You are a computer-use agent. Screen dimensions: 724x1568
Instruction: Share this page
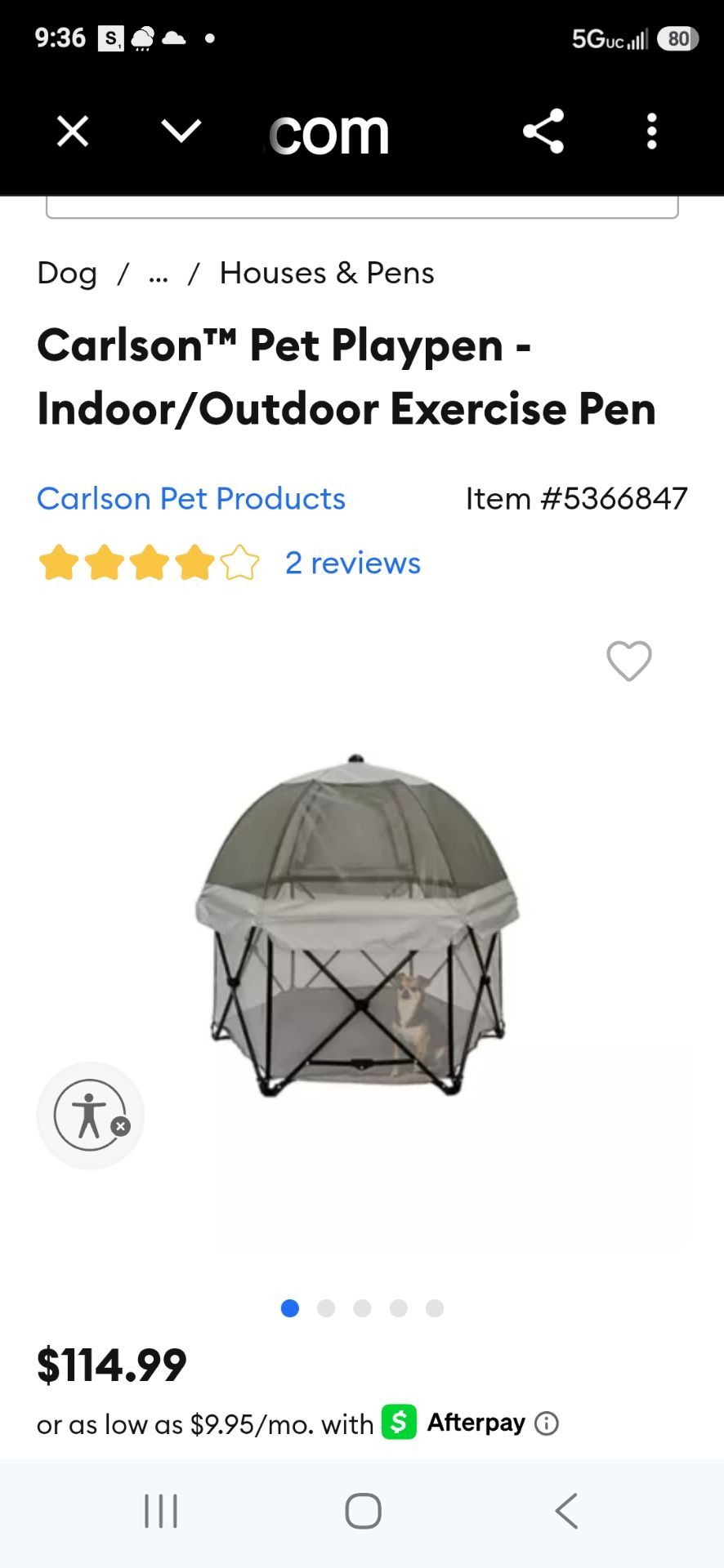pos(543,131)
